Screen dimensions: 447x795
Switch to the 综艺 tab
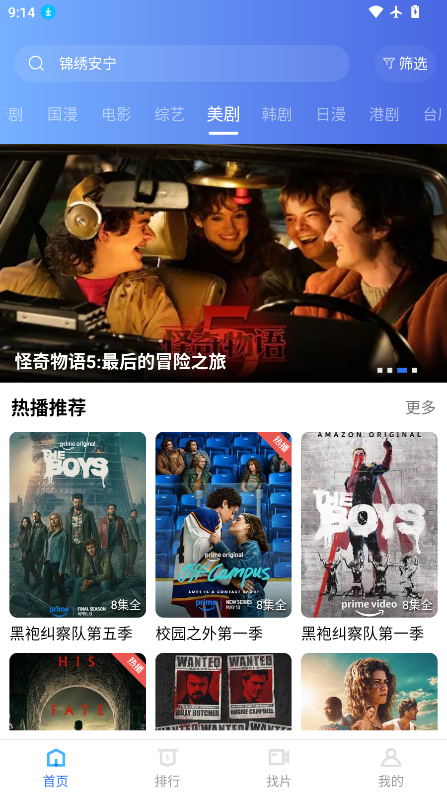click(x=170, y=114)
